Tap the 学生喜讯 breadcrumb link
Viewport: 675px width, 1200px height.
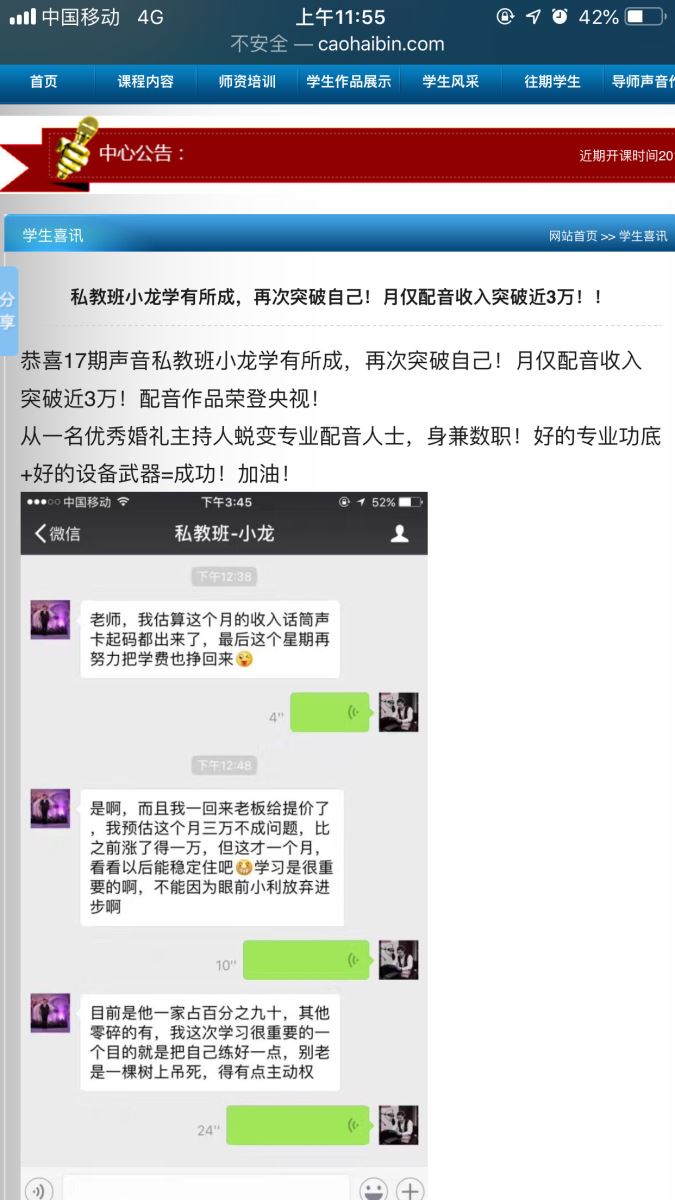(643, 237)
